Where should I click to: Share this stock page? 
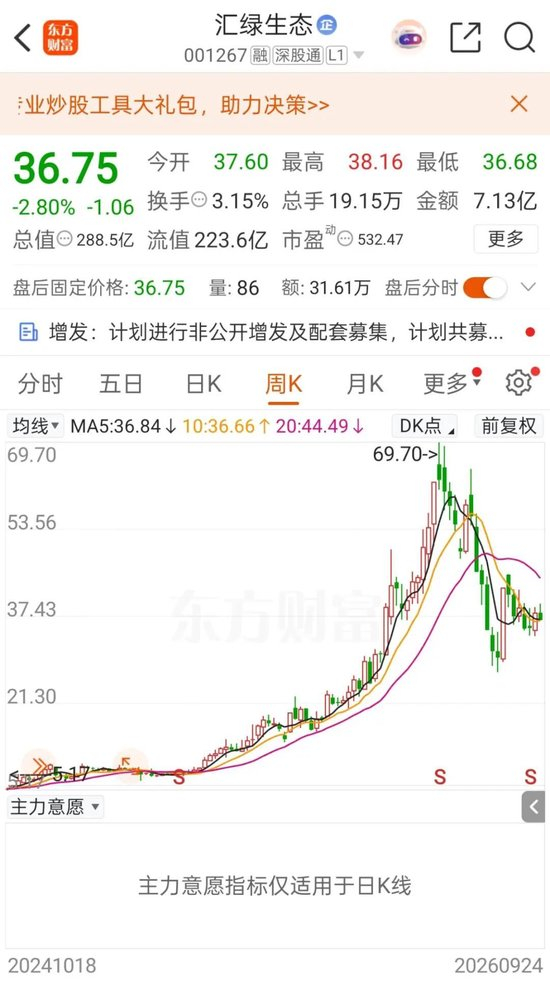(466, 38)
